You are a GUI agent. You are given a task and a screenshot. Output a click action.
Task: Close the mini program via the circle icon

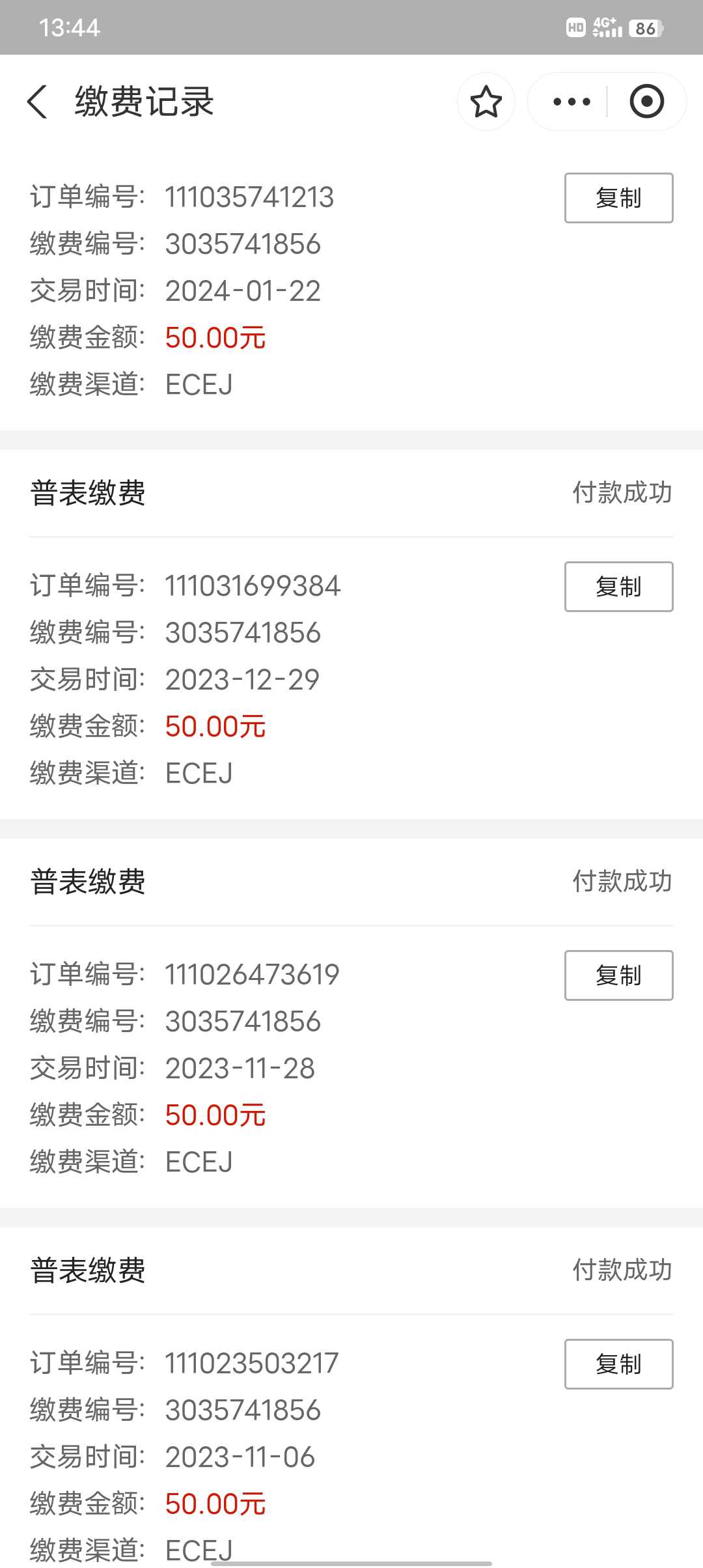[x=646, y=102]
